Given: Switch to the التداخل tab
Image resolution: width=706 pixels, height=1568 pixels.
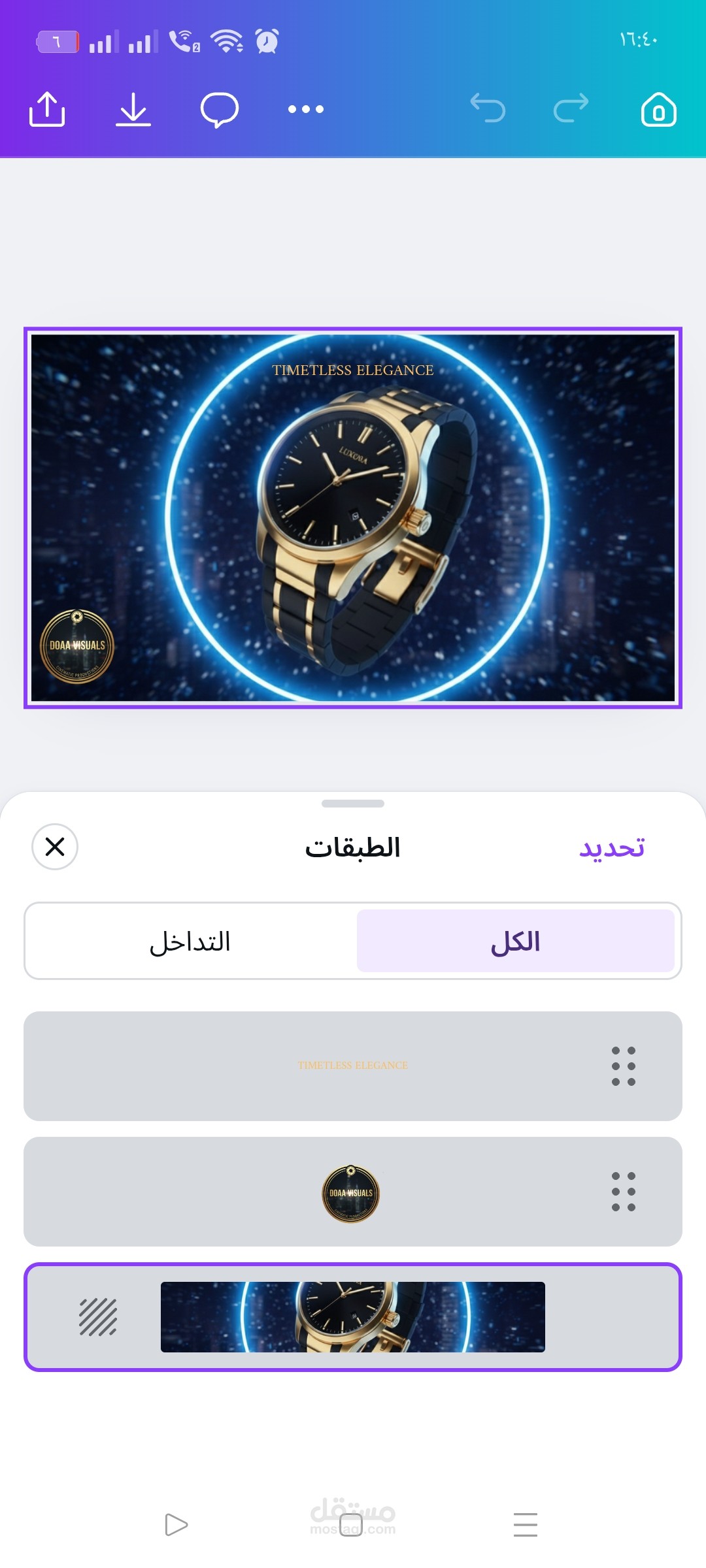Looking at the screenshot, I should click(x=190, y=941).
